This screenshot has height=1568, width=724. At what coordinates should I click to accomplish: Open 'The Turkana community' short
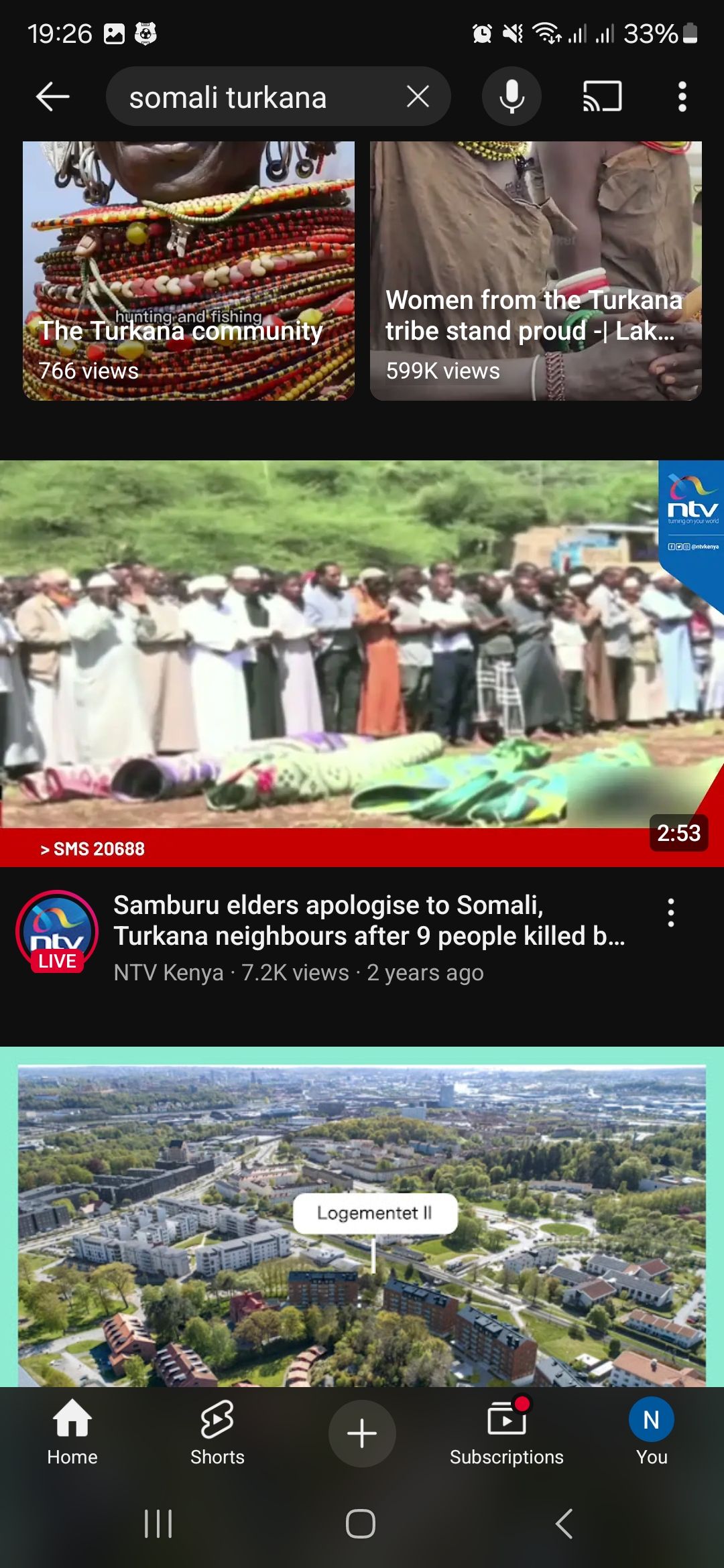click(188, 271)
